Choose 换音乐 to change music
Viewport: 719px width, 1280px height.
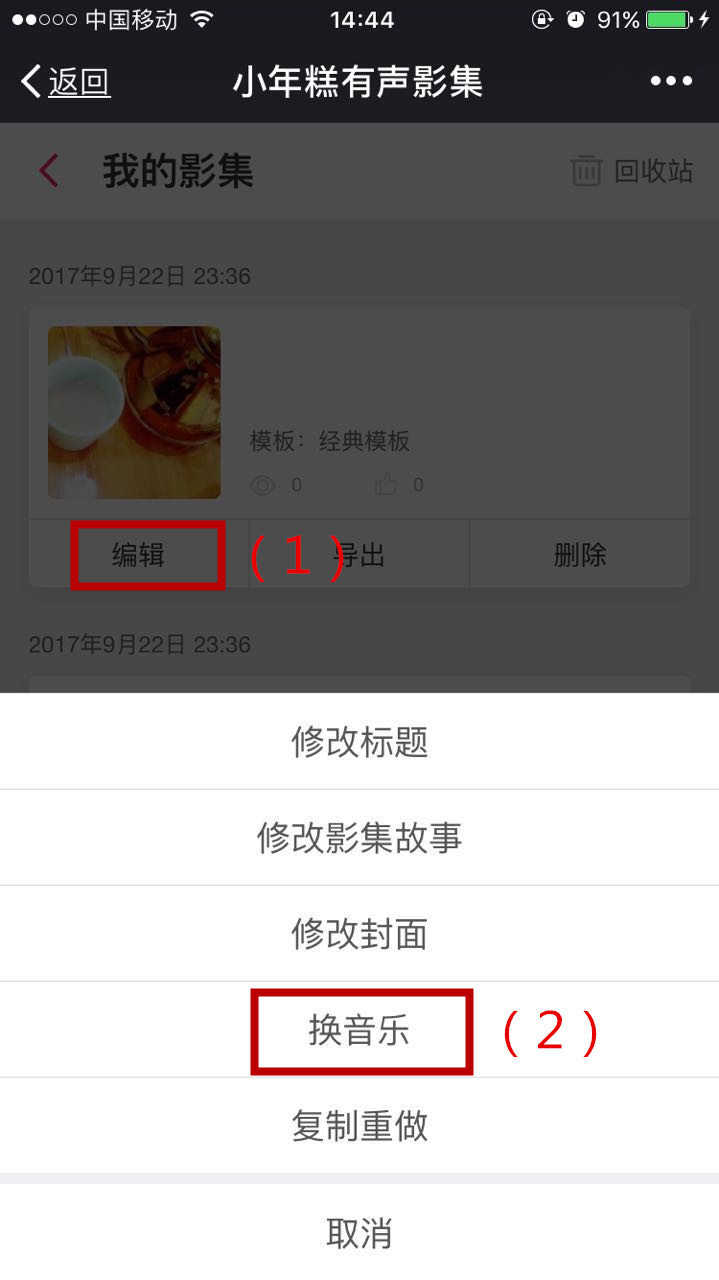[359, 1030]
